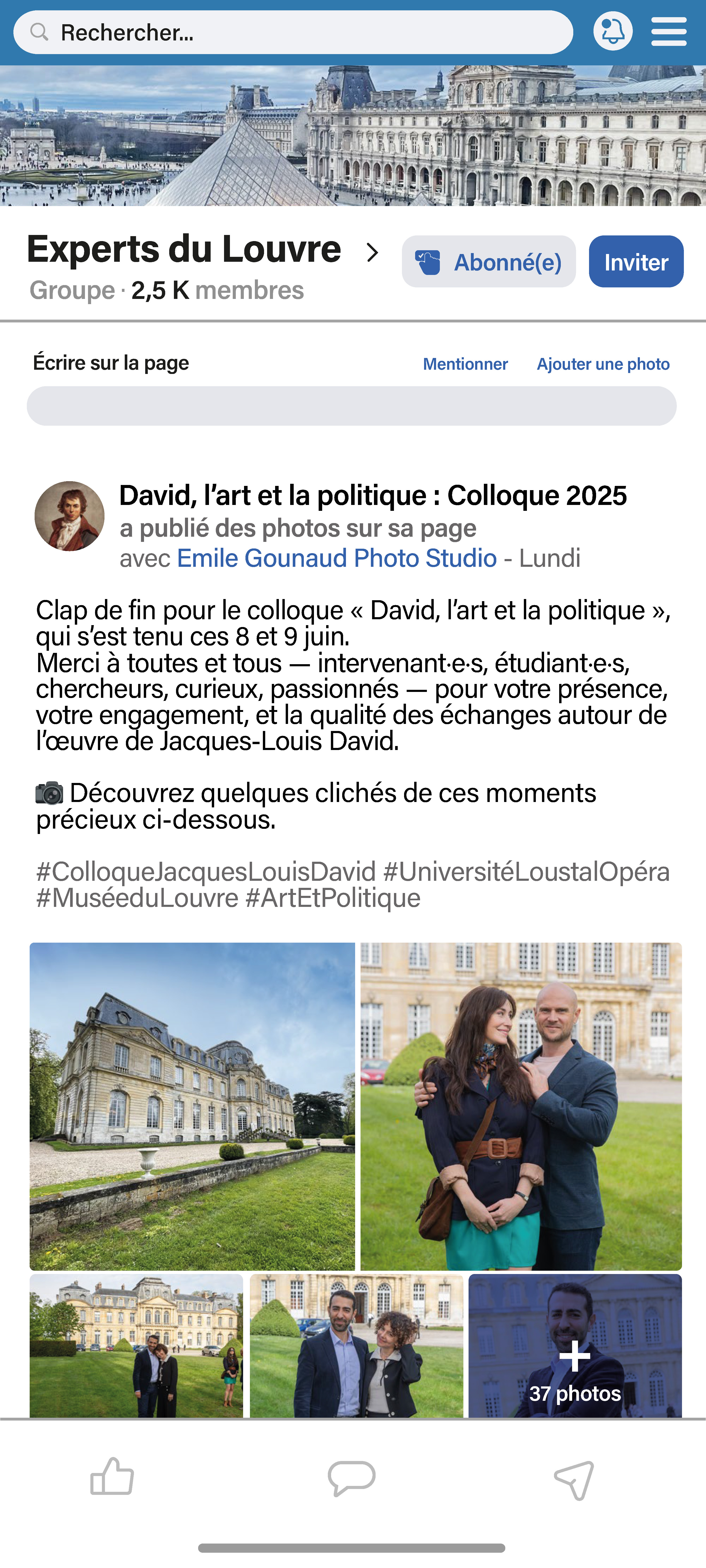706x1568 pixels.
Task: Tap the Abonné(e) subscription button
Action: click(489, 262)
